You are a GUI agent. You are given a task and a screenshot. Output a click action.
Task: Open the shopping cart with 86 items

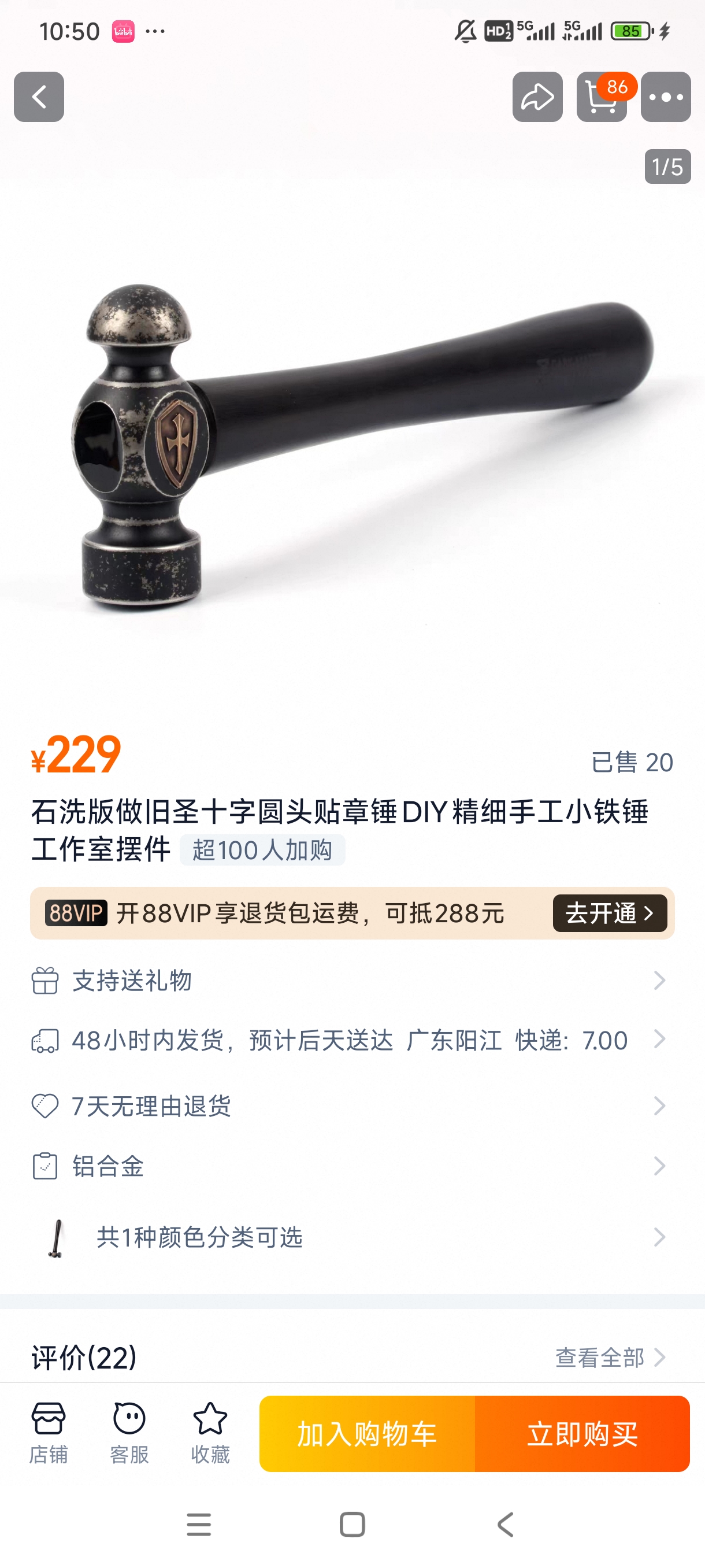tap(601, 97)
